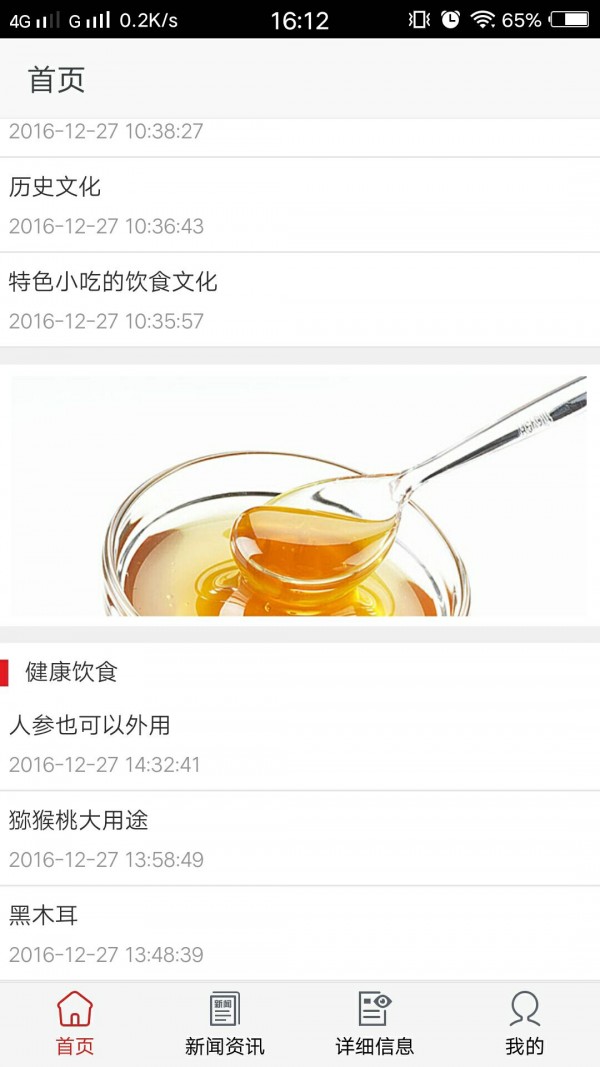The height and width of the screenshot is (1067, 600).
Task: Switch to the 新闻资讯 tab
Action: click(x=225, y=1024)
